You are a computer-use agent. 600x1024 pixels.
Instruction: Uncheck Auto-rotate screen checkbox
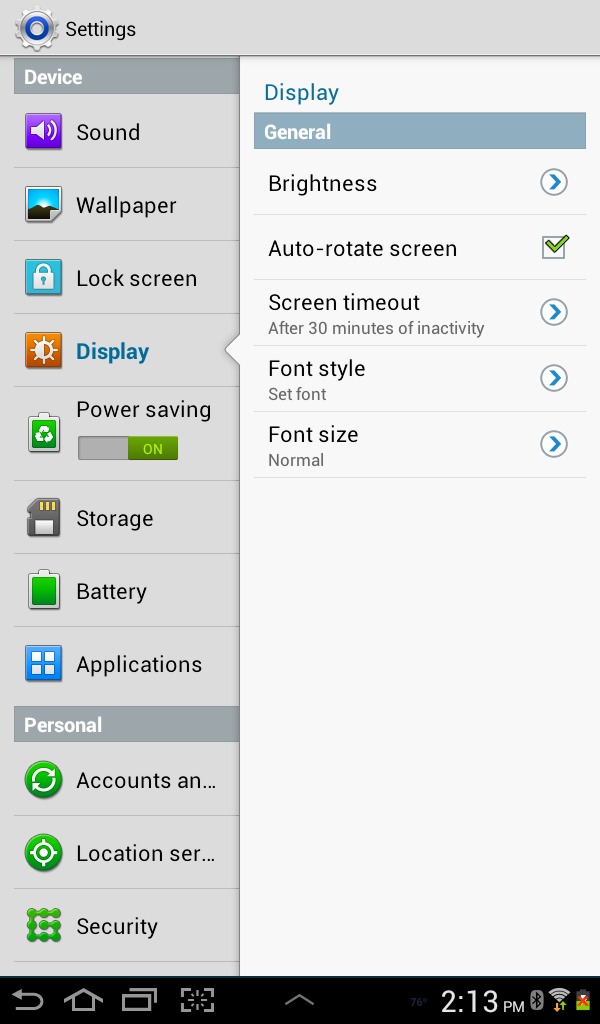[x=554, y=247]
